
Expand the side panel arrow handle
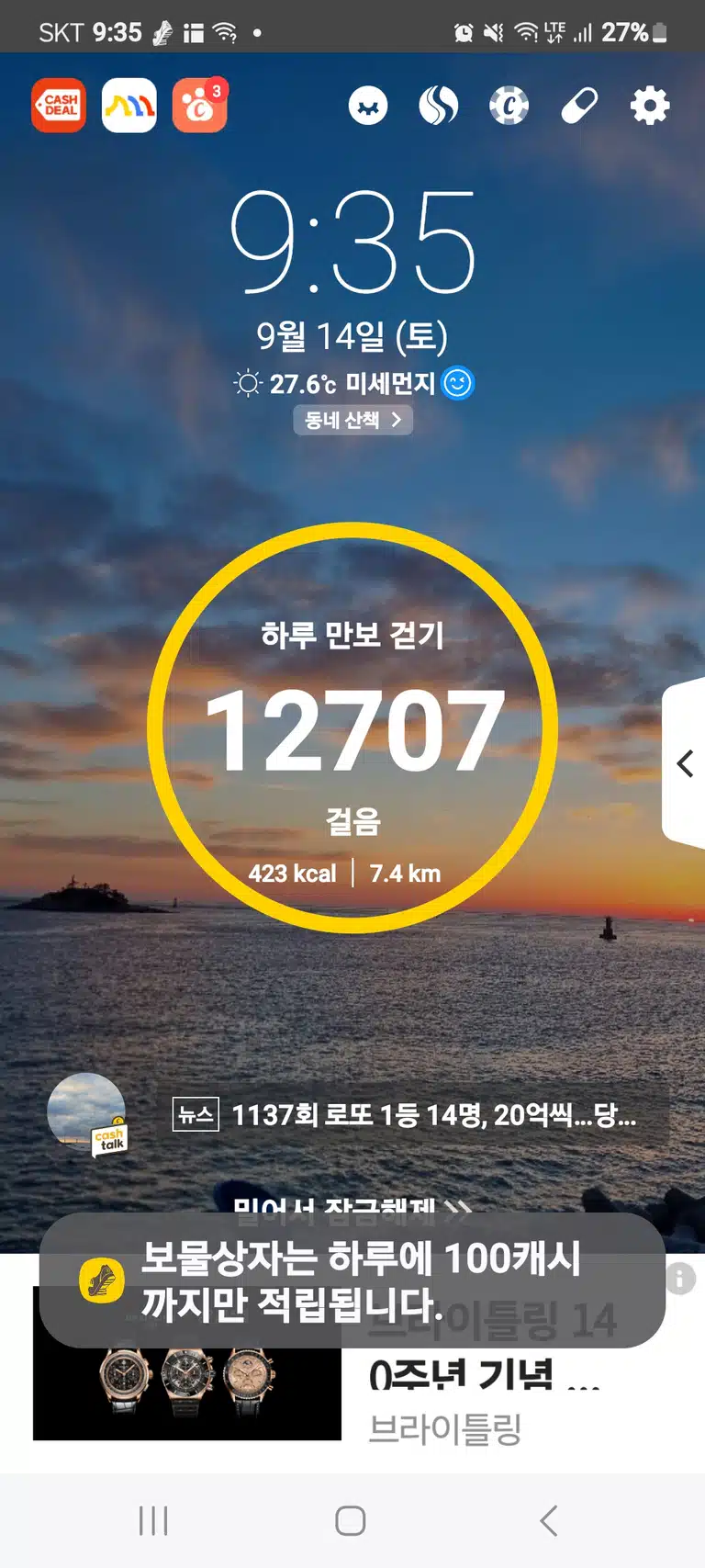[x=684, y=763]
